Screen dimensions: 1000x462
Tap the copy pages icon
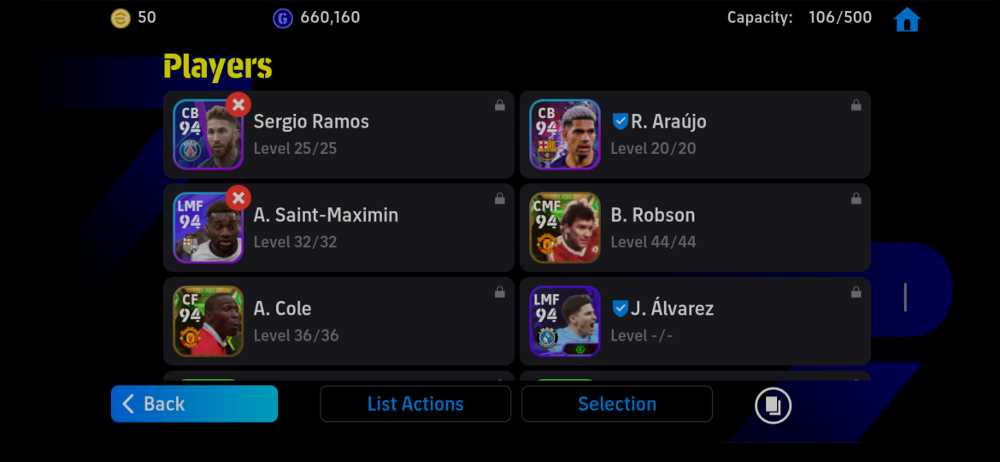point(773,405)
